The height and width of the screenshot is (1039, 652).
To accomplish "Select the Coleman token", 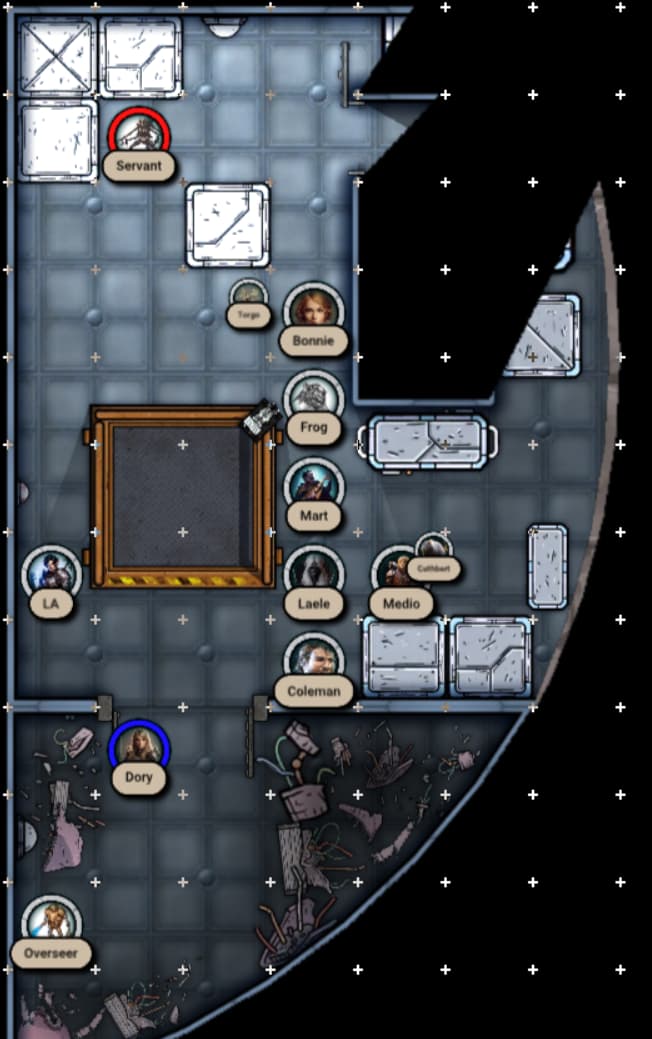I will click(x=314, y=661).
